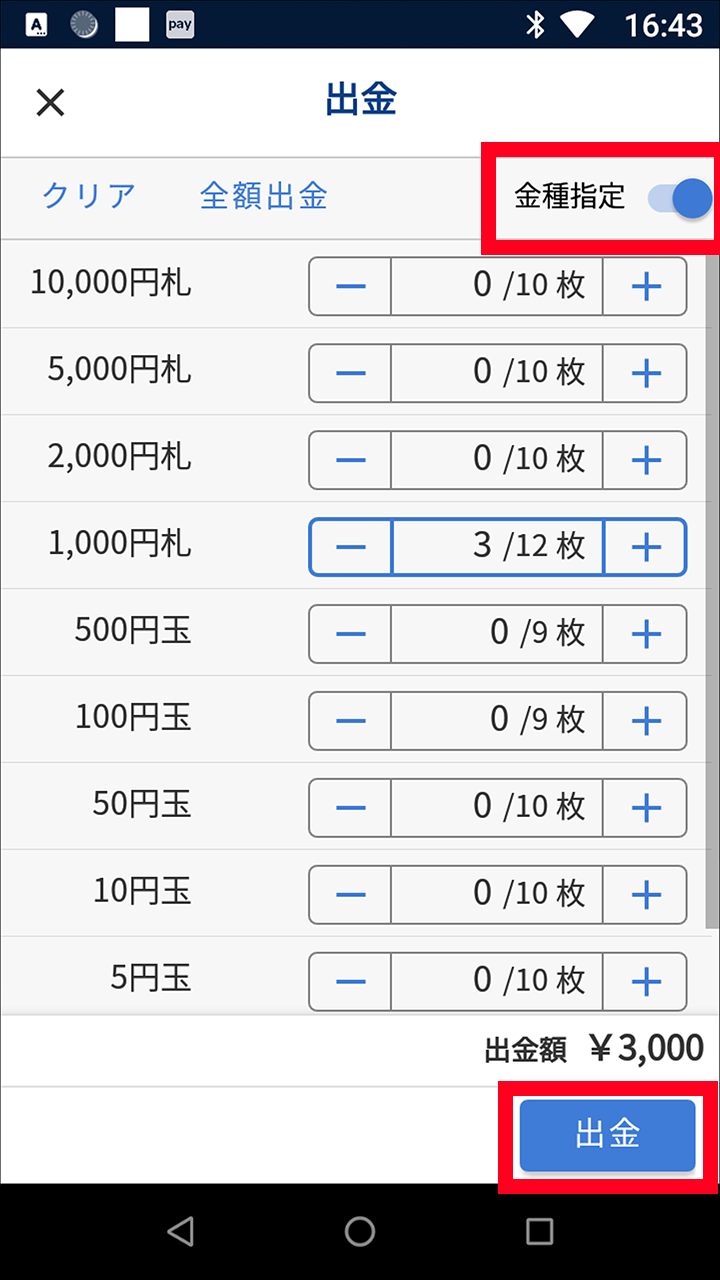720x1280 pixels.
Task: Tap クリア to reset all counts
Action: [89, 196]
